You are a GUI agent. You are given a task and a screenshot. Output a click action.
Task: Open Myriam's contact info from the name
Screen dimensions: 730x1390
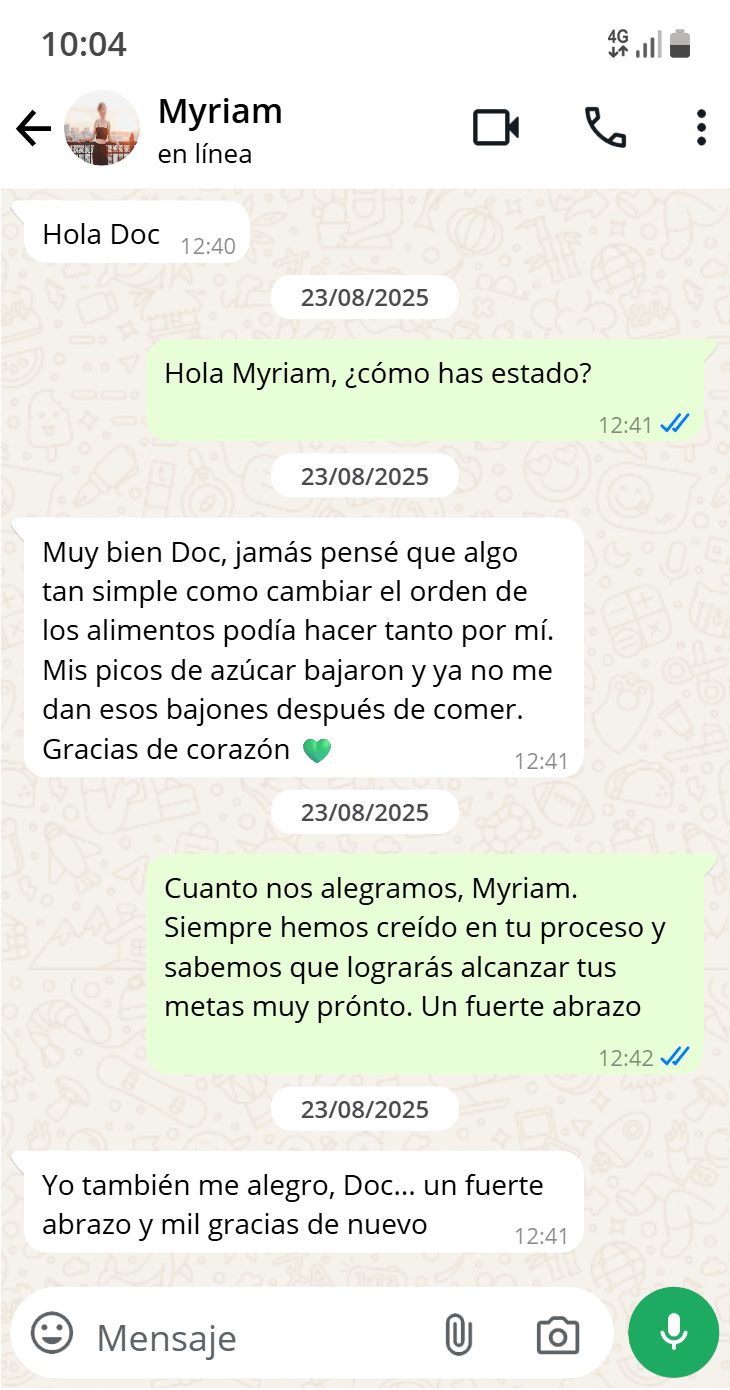220,112
